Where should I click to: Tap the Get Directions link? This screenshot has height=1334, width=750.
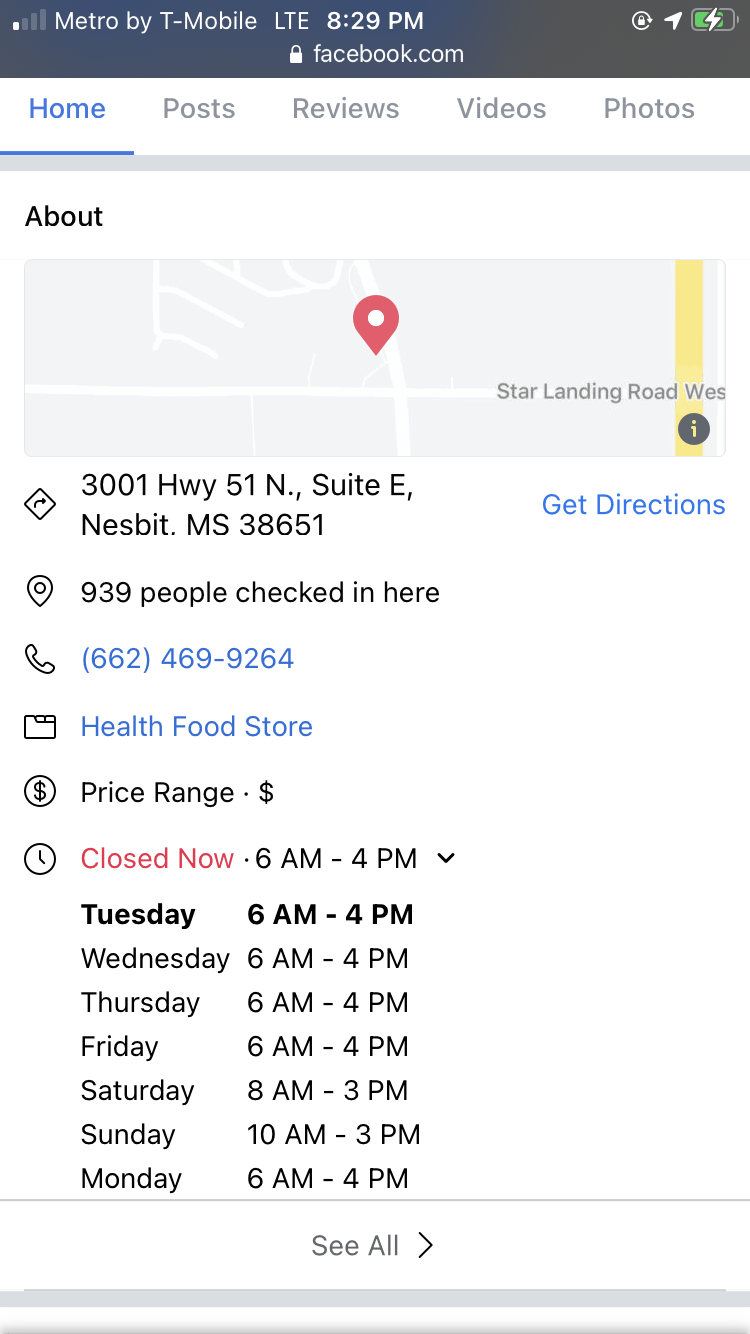(633, 504)
